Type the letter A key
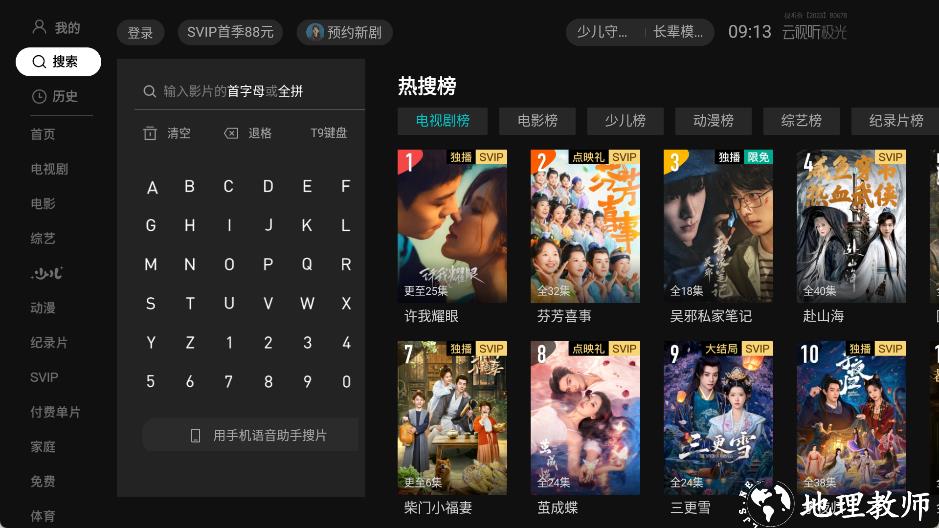The height and width of the screenshot is (528, 939). tap(152, 187)
